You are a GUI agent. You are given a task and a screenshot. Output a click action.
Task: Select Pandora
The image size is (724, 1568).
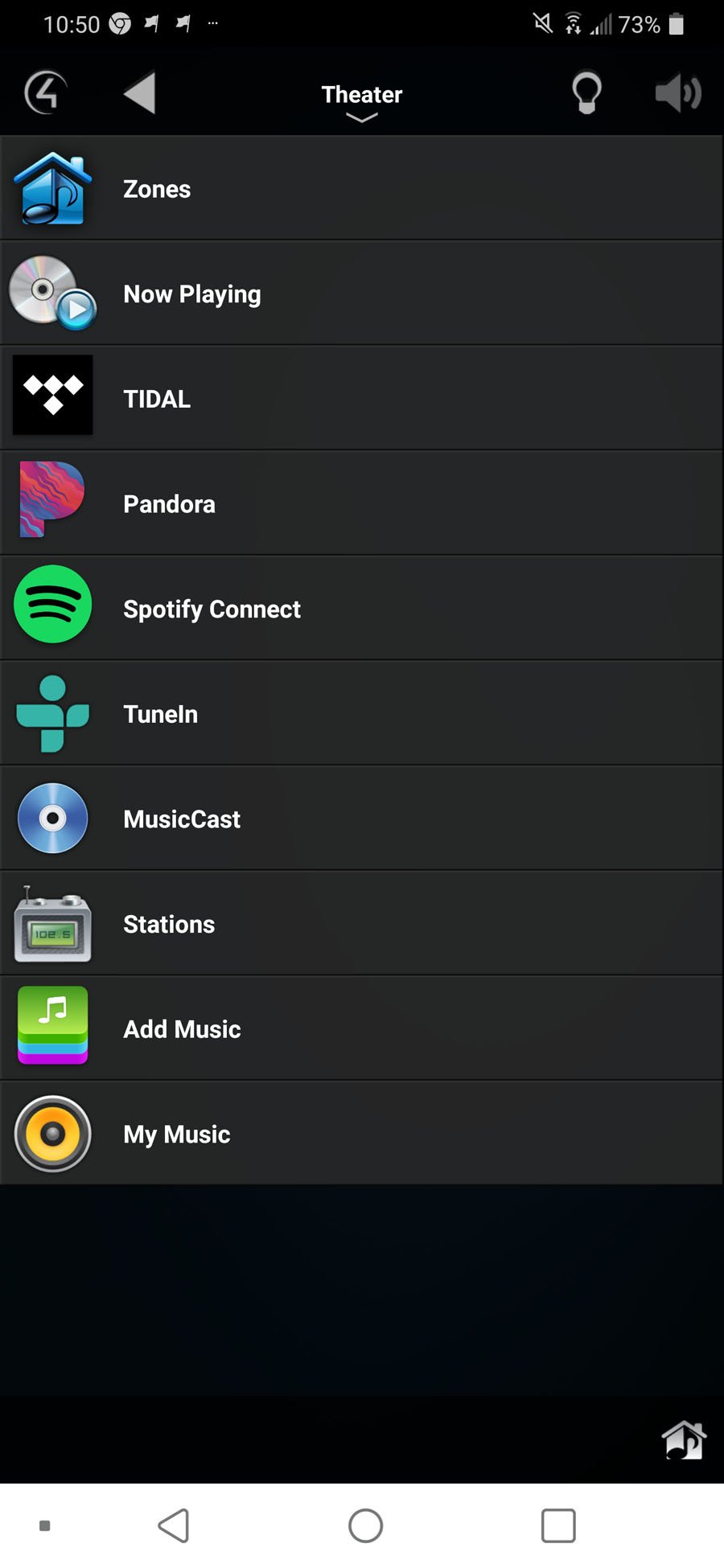362,504
